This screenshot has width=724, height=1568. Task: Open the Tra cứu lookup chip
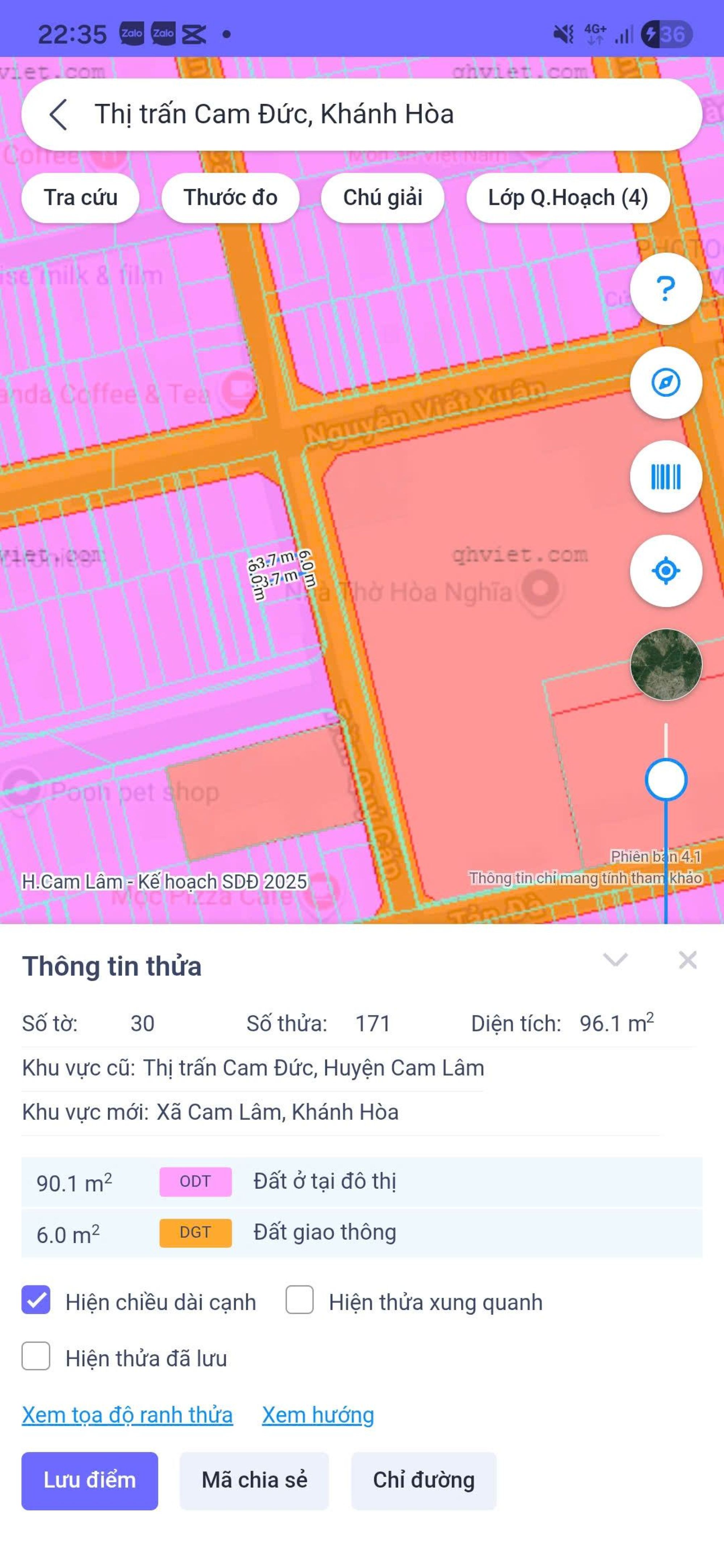[x=80, y=198]
